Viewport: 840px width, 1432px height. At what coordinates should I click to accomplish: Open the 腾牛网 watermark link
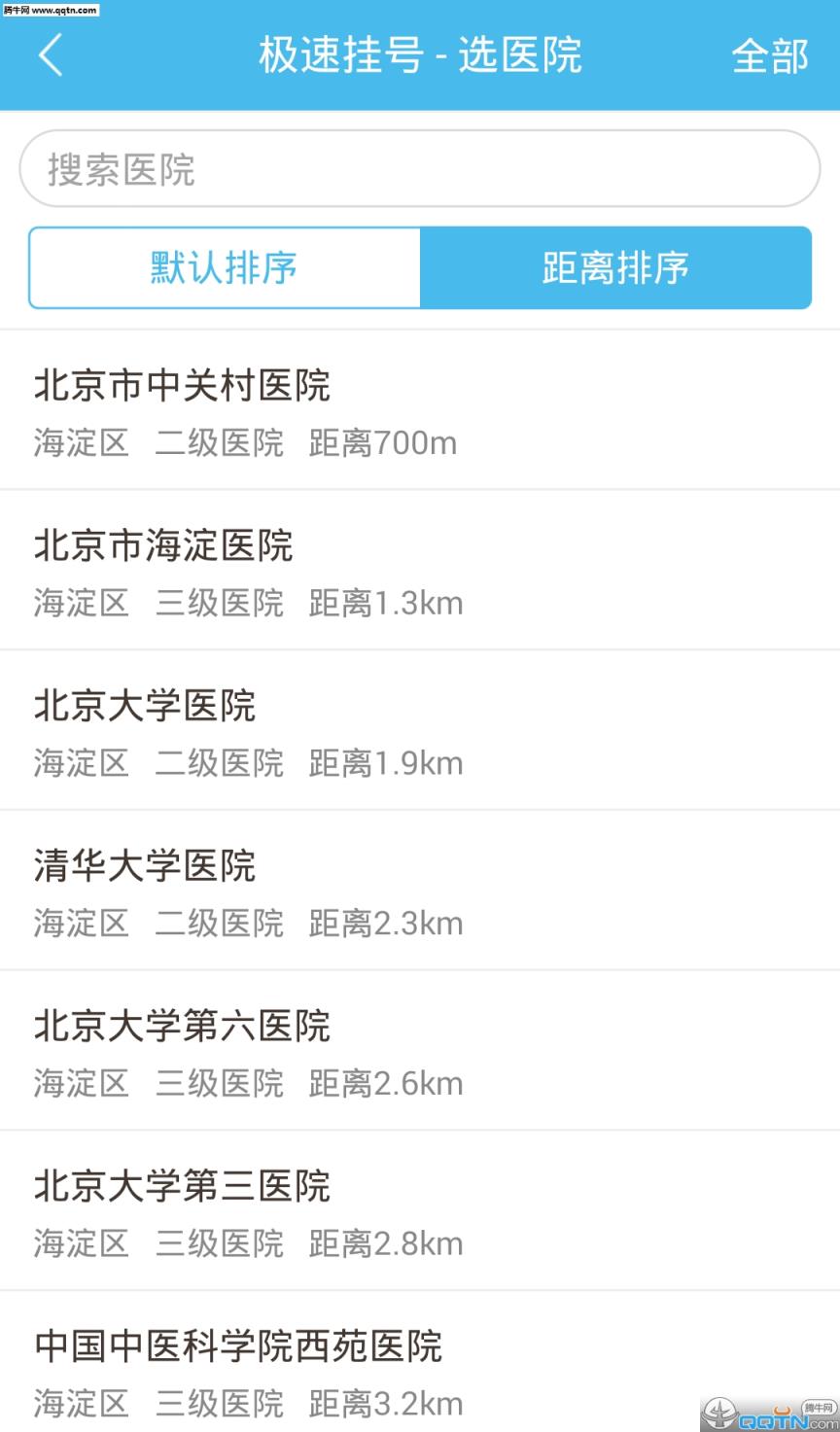tap(49, 11)
